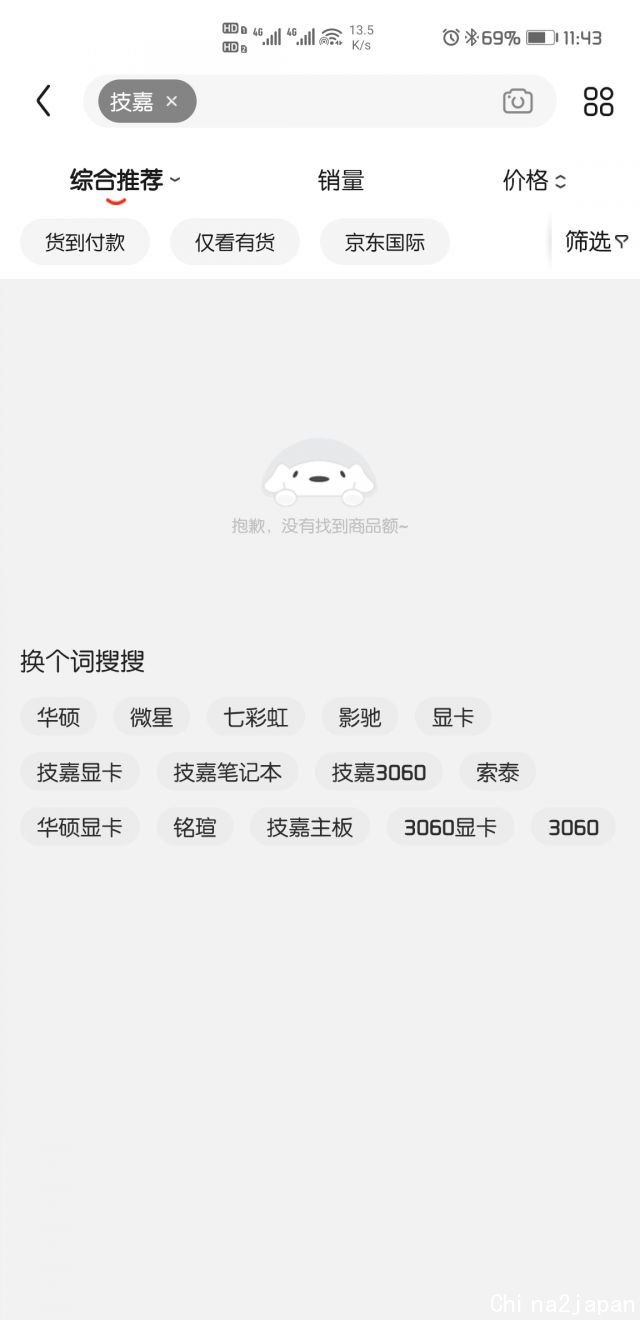Tap the 技嘉显卡 suggestion chip
Screen dimensions: 640x1320
[80, 772]
